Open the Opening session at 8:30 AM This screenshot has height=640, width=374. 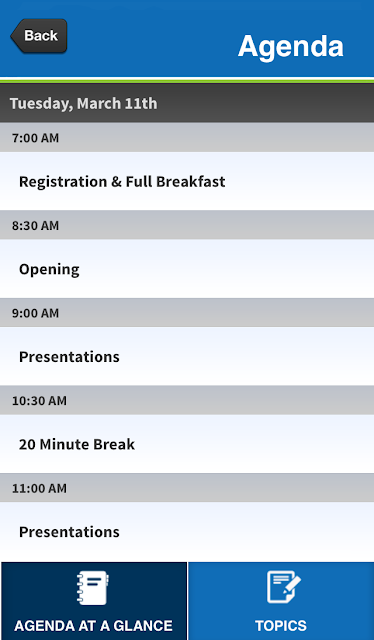pos(187,269)
